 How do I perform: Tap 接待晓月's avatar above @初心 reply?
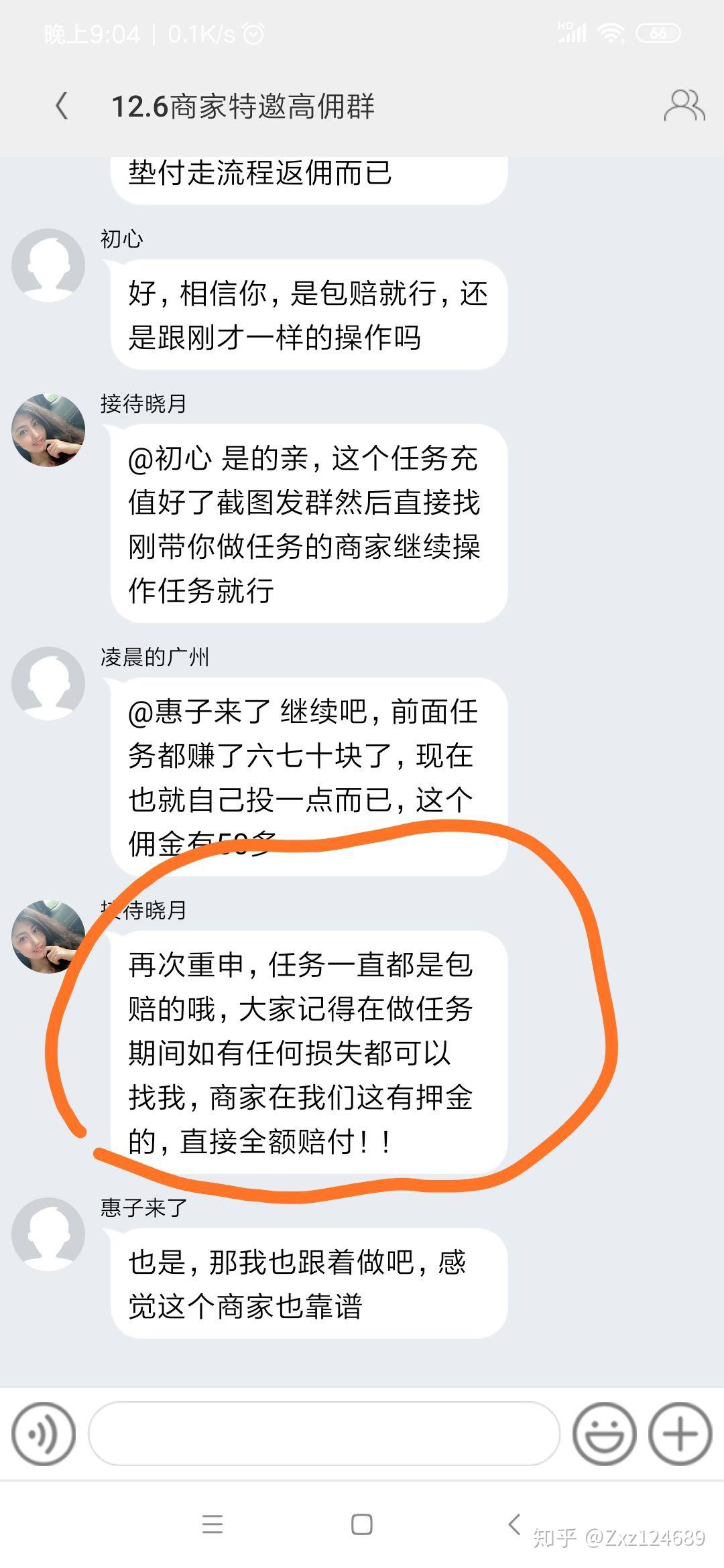click(48, 430)
